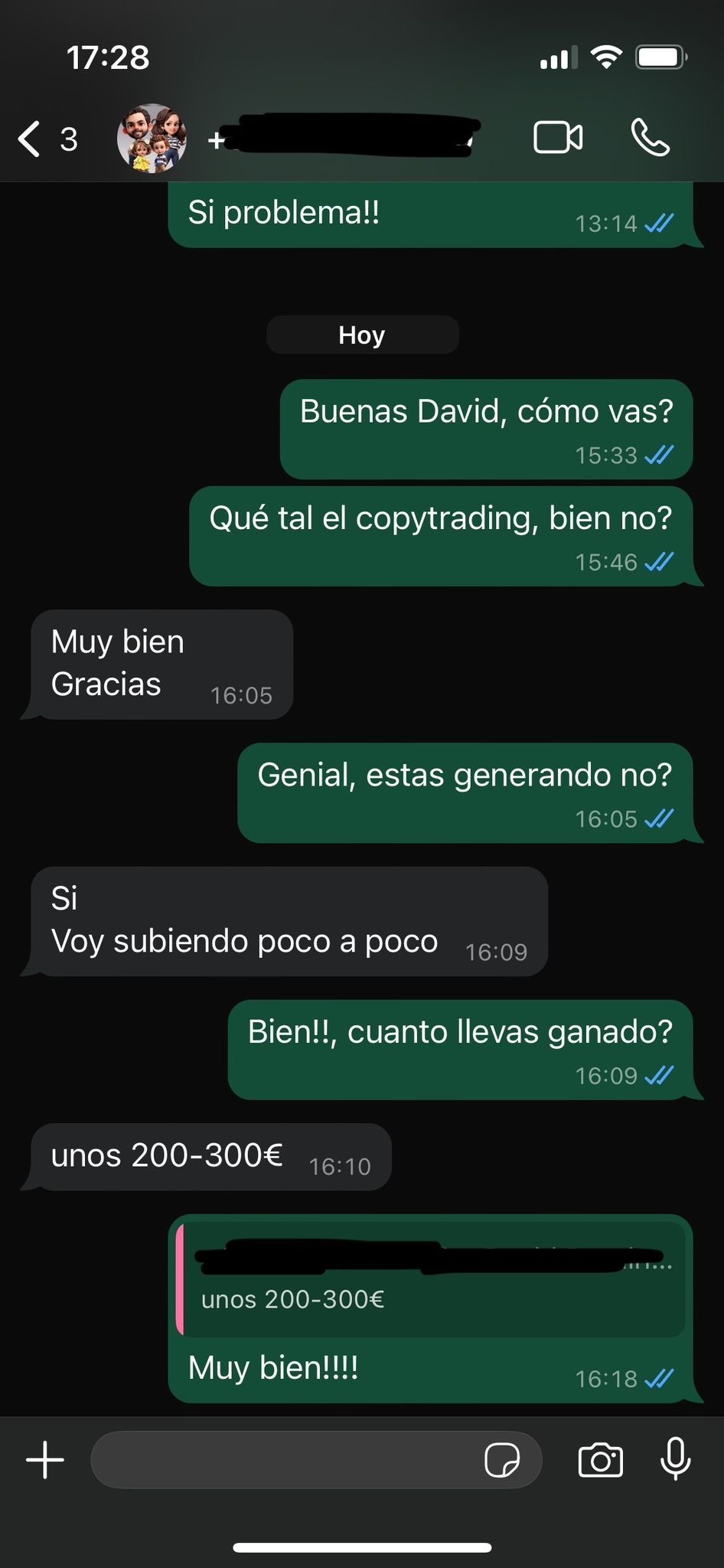
Task: Tap the microphone to record voice message
Action: pos(675,1459)
